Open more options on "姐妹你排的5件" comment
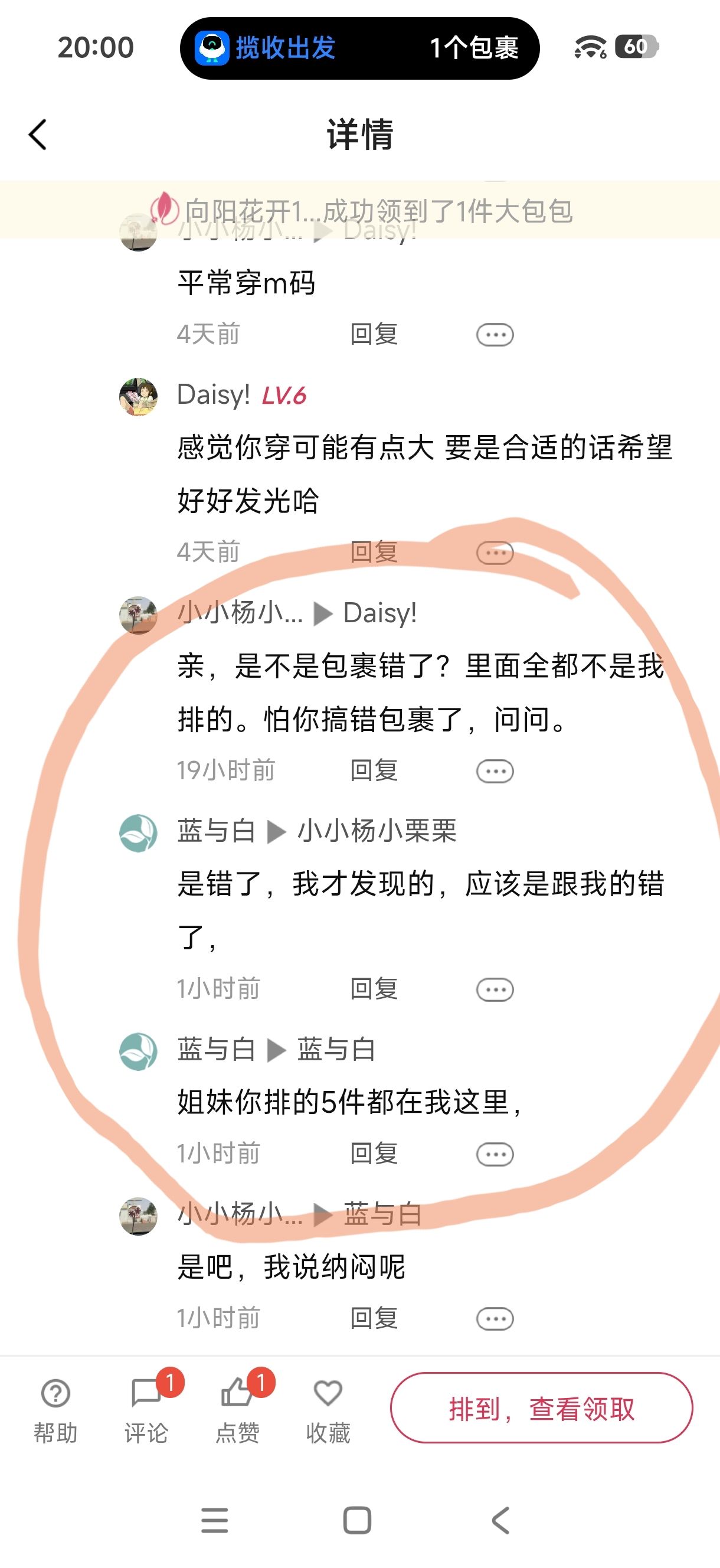Viewport: 720px width, 1568px height. (494, 1154)
